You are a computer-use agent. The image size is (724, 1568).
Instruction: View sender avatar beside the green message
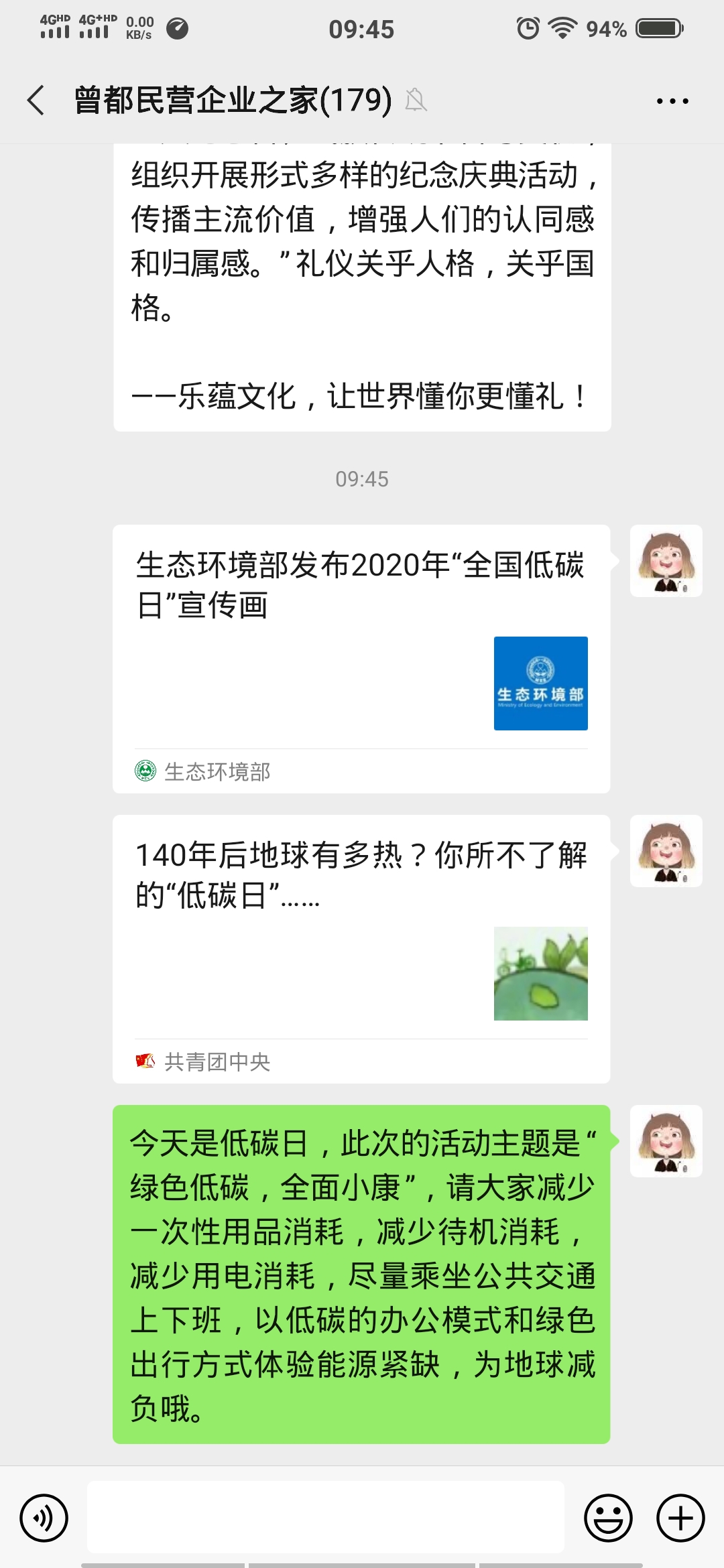(666, 1140)
